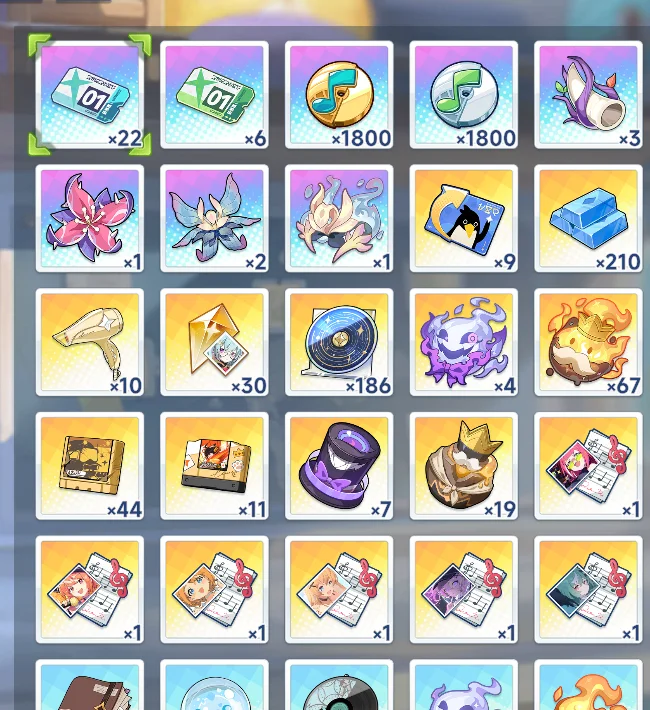Image resolution: width=650 pixels, height=710 pixels.
Task: Select the crowned fire pot ×67
Action: tap(588, 343)
